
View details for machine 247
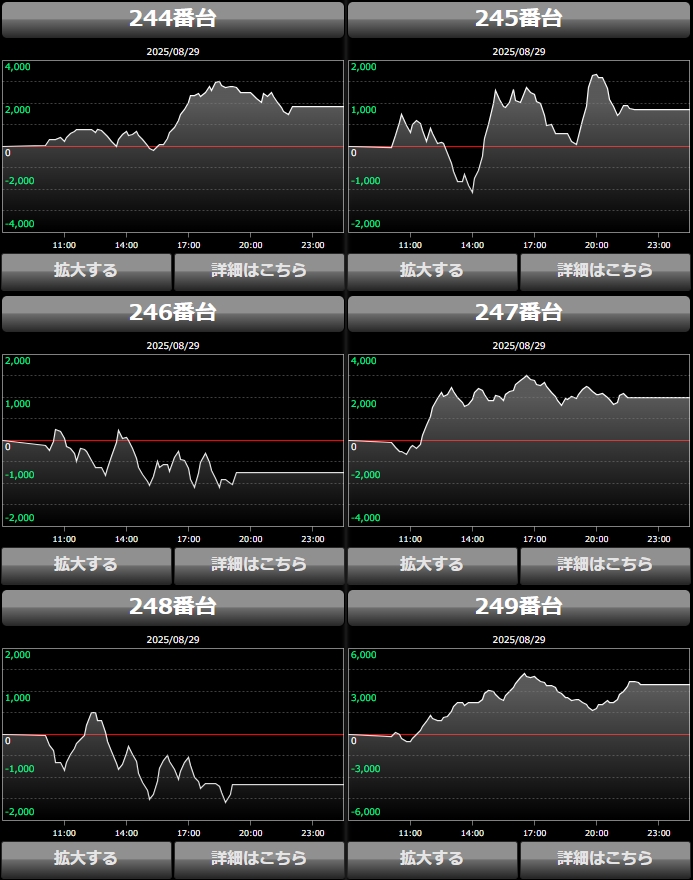tap(605, 565)
